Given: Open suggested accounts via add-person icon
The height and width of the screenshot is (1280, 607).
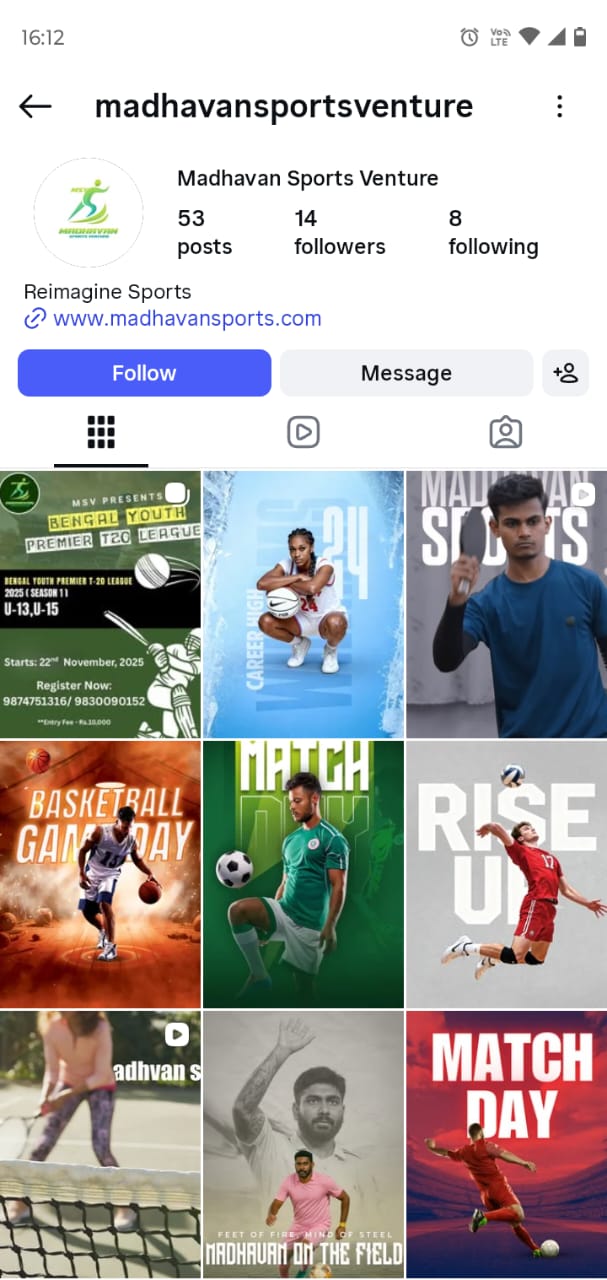Looking at the screenshot, I should point(565,373).
